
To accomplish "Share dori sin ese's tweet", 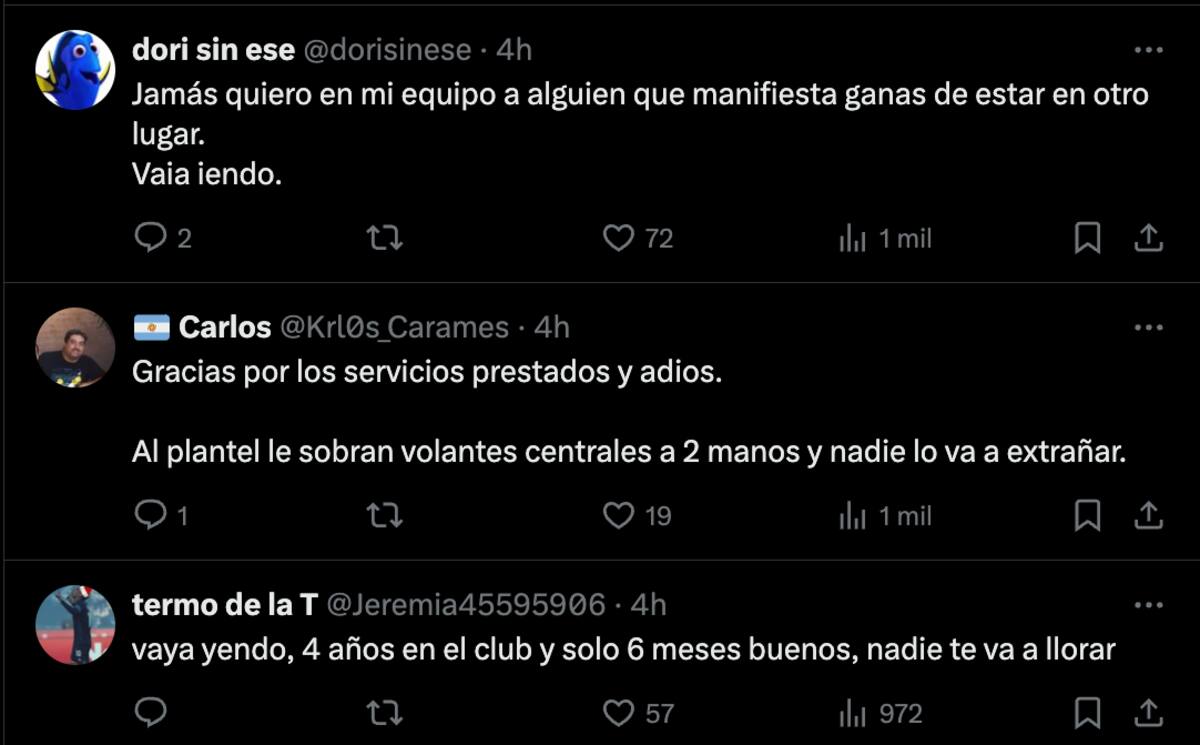I will coord(1149,238).
